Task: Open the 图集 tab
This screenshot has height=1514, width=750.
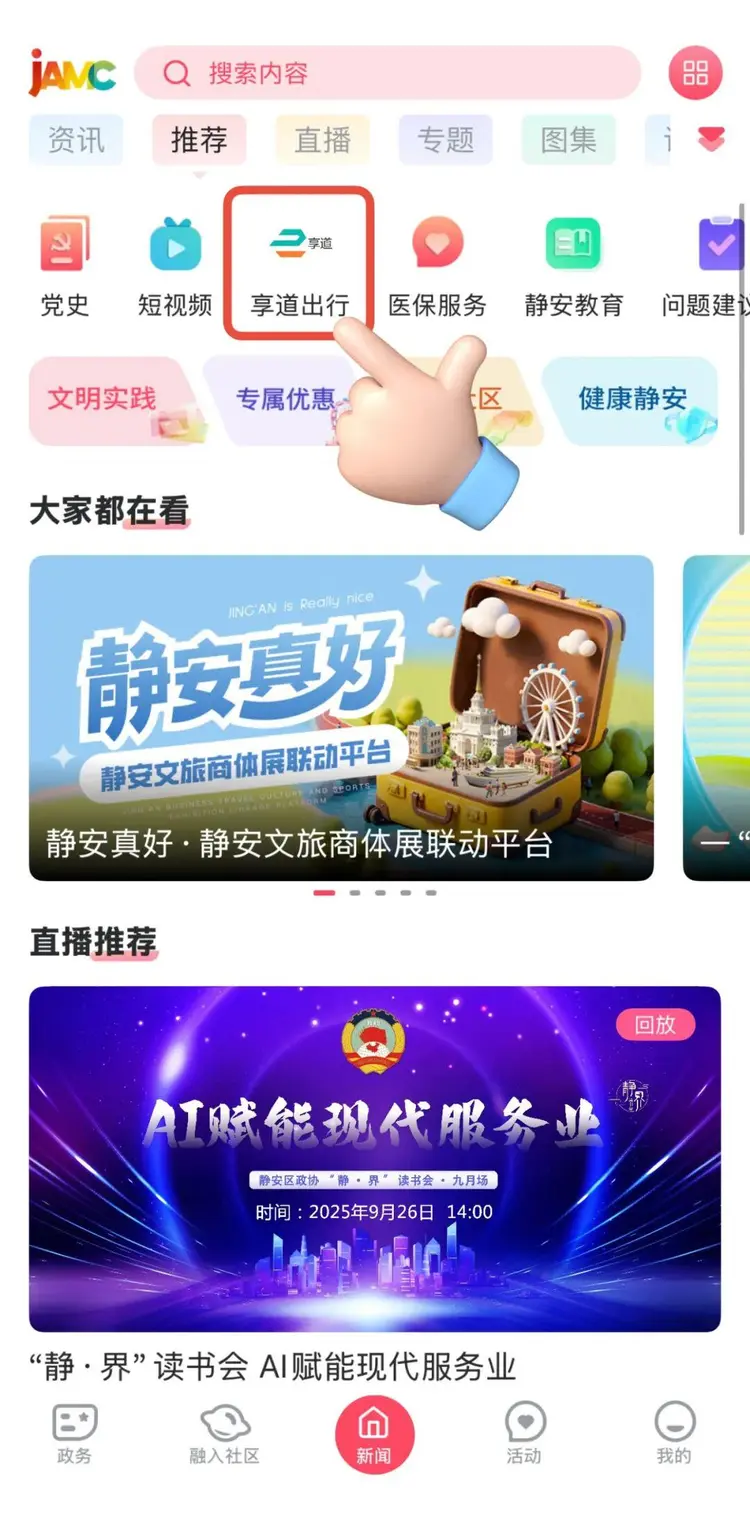Action: (x=567, y=140)
